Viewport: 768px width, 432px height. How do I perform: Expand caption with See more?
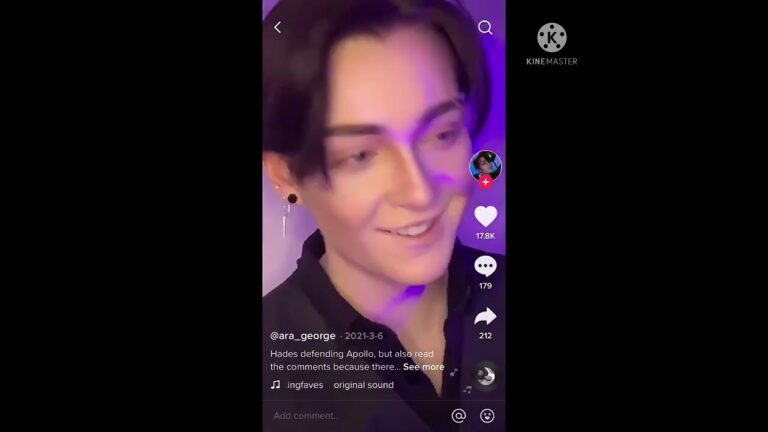pyautogui.click(x=424, y=367)
